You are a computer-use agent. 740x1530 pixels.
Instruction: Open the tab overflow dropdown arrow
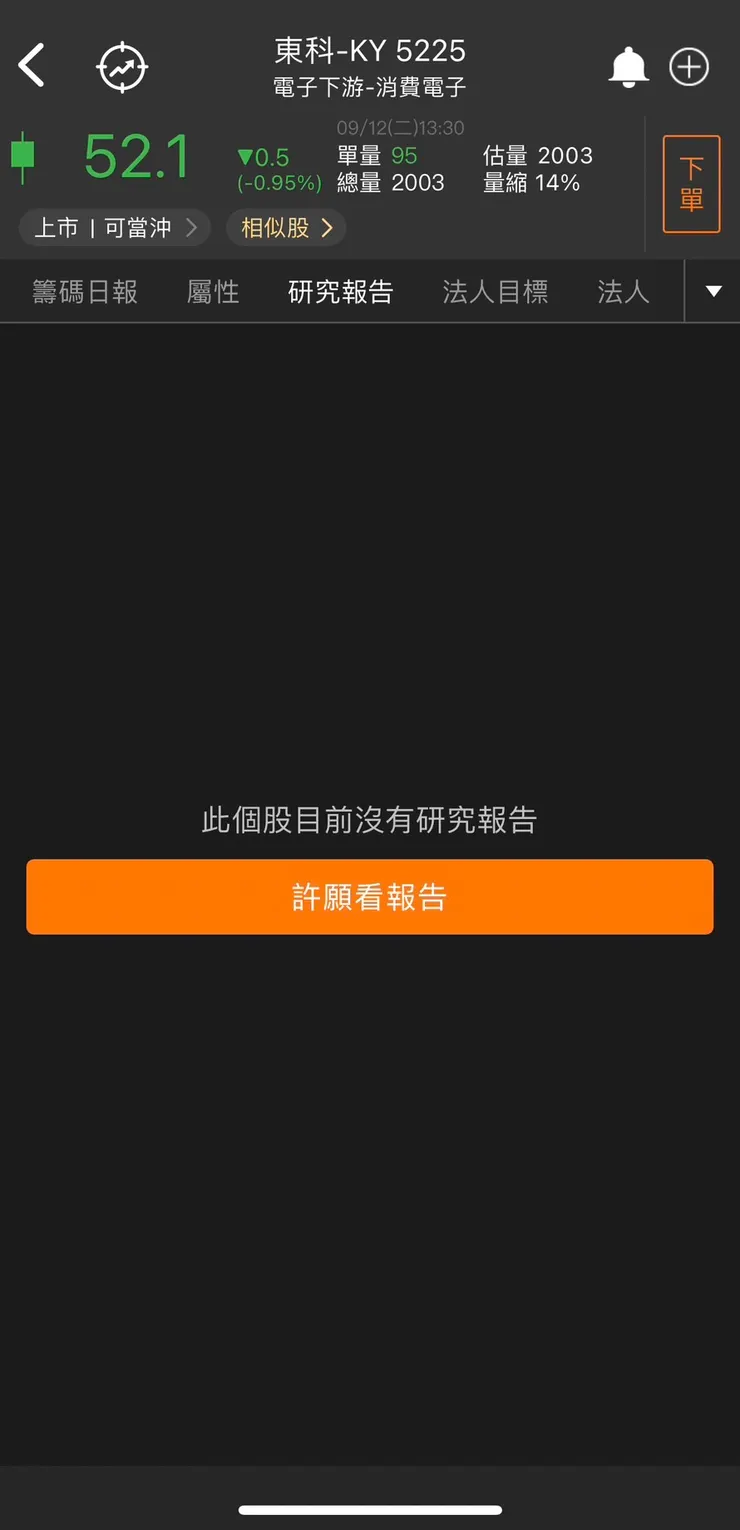[x=711, y=290]
